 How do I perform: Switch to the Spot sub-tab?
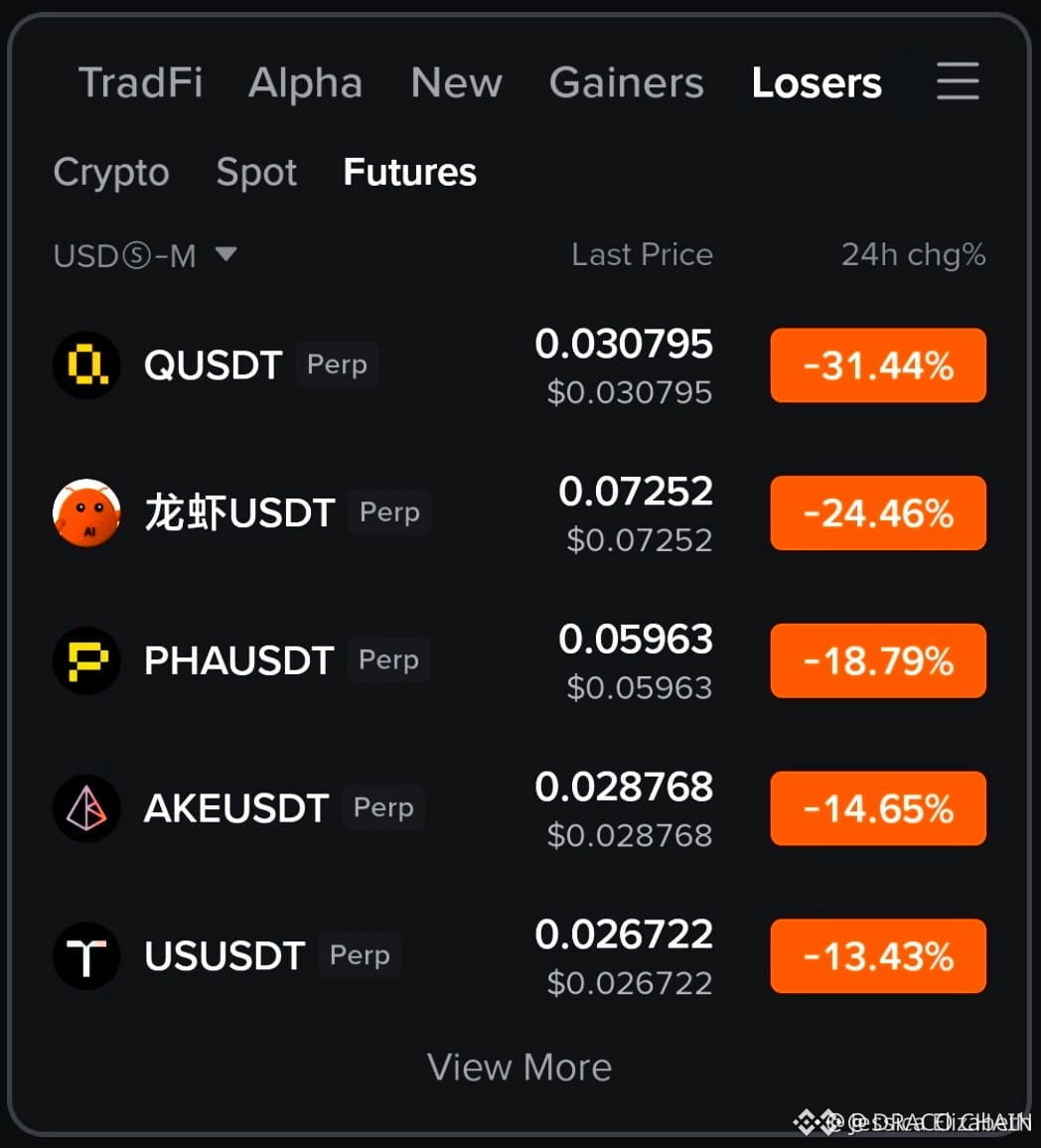coord(256,173)
